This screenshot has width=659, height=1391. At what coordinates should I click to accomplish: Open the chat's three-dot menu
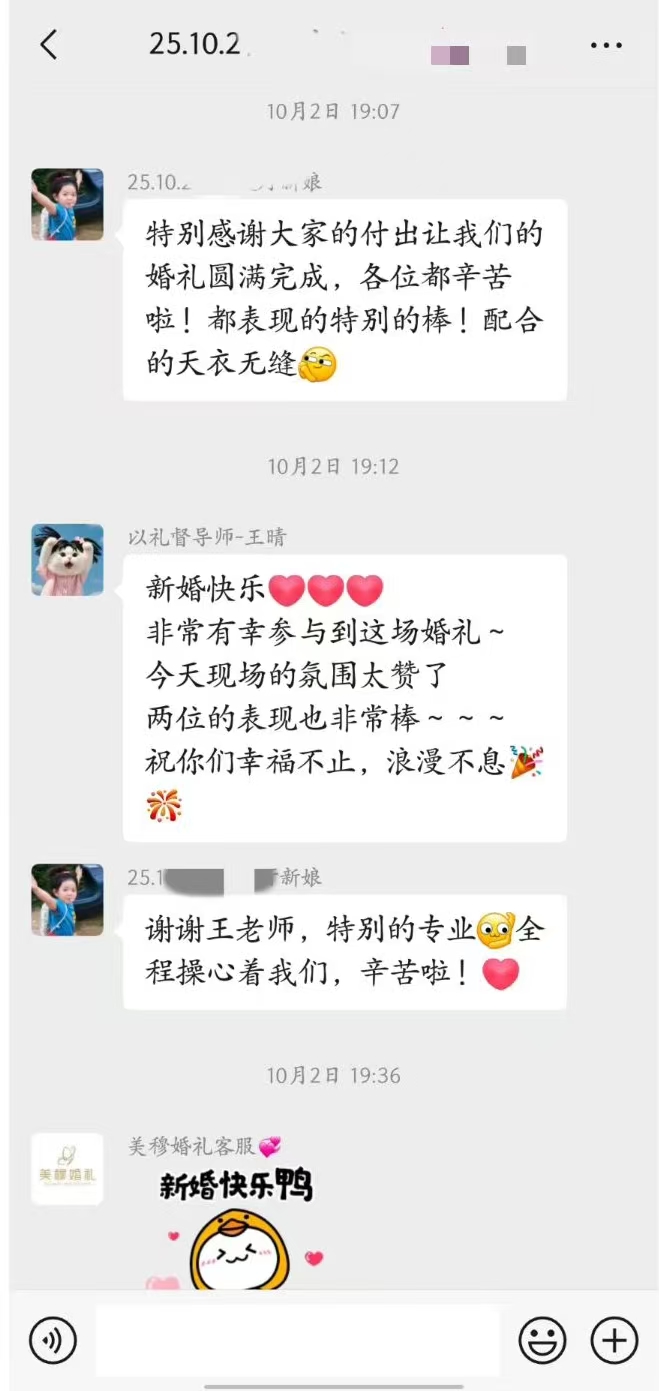pos(606,45)
